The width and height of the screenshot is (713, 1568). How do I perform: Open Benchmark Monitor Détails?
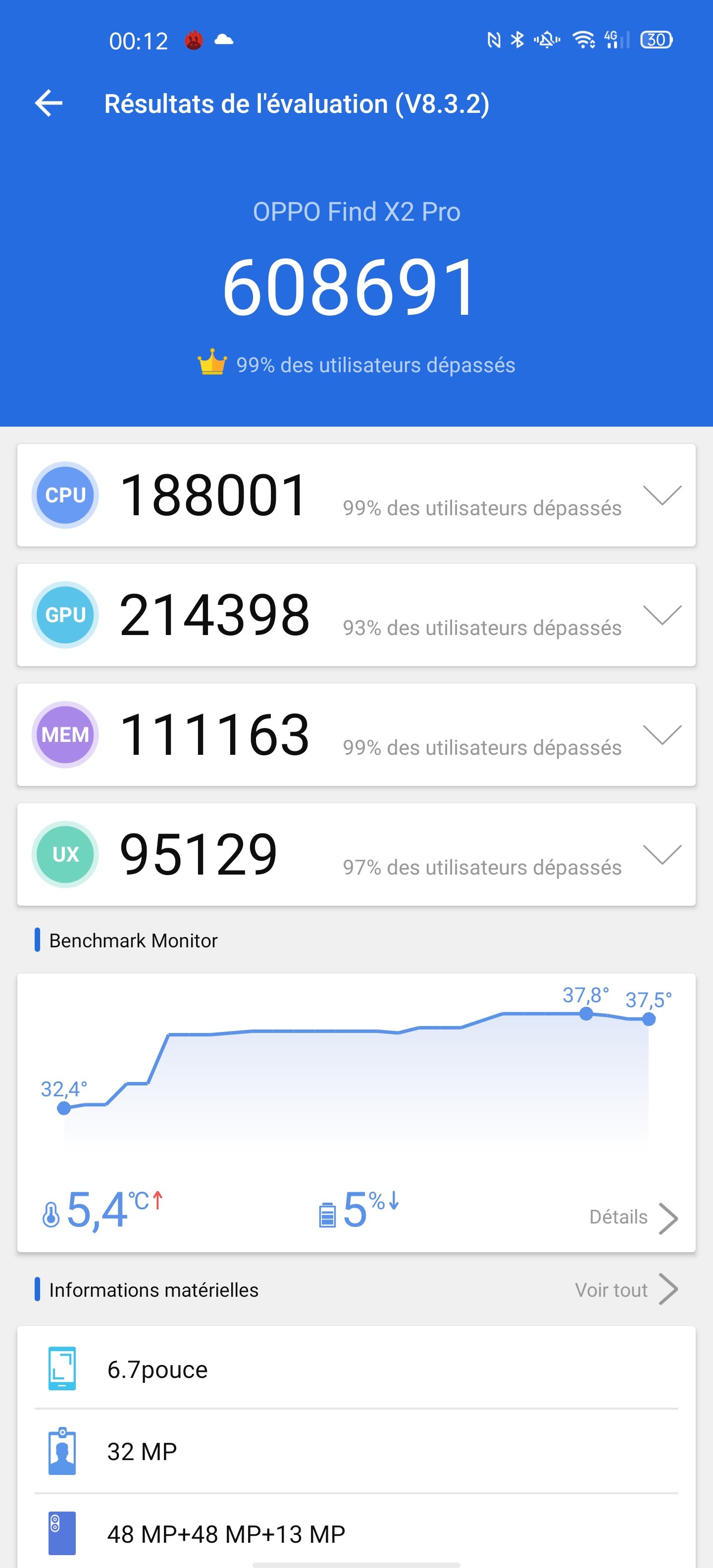point(633,1218)
